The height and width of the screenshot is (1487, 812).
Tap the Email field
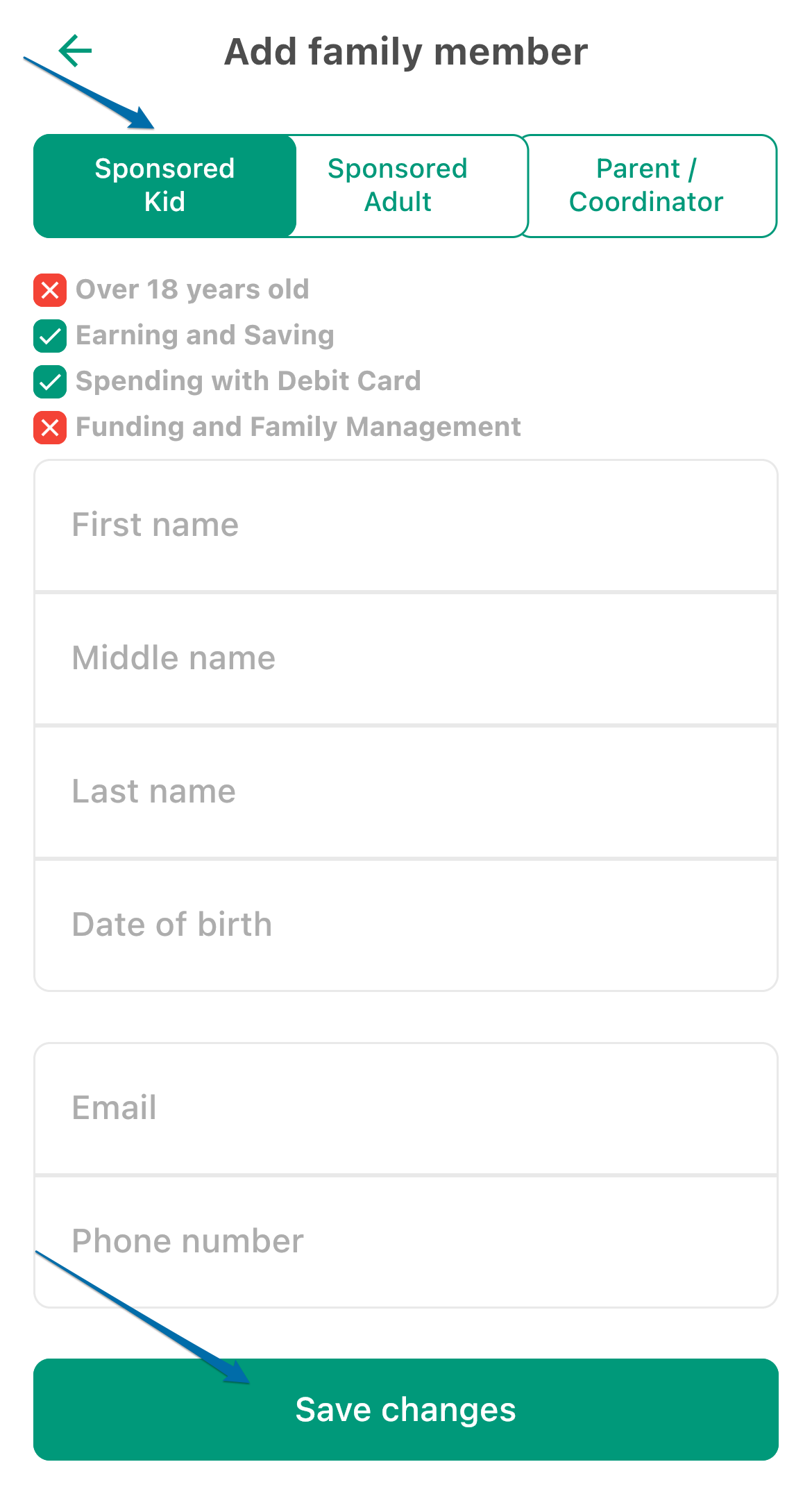(x=406, y=1109)
